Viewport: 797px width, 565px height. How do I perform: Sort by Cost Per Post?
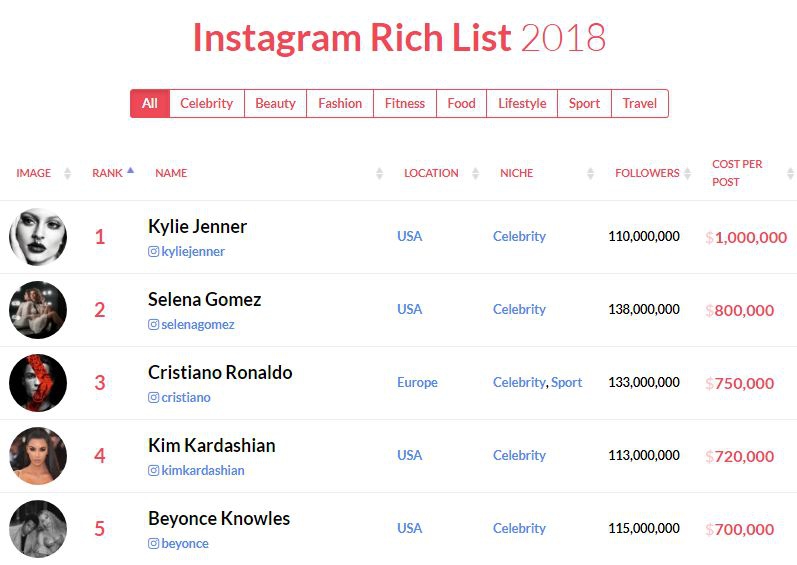point(738,173)
